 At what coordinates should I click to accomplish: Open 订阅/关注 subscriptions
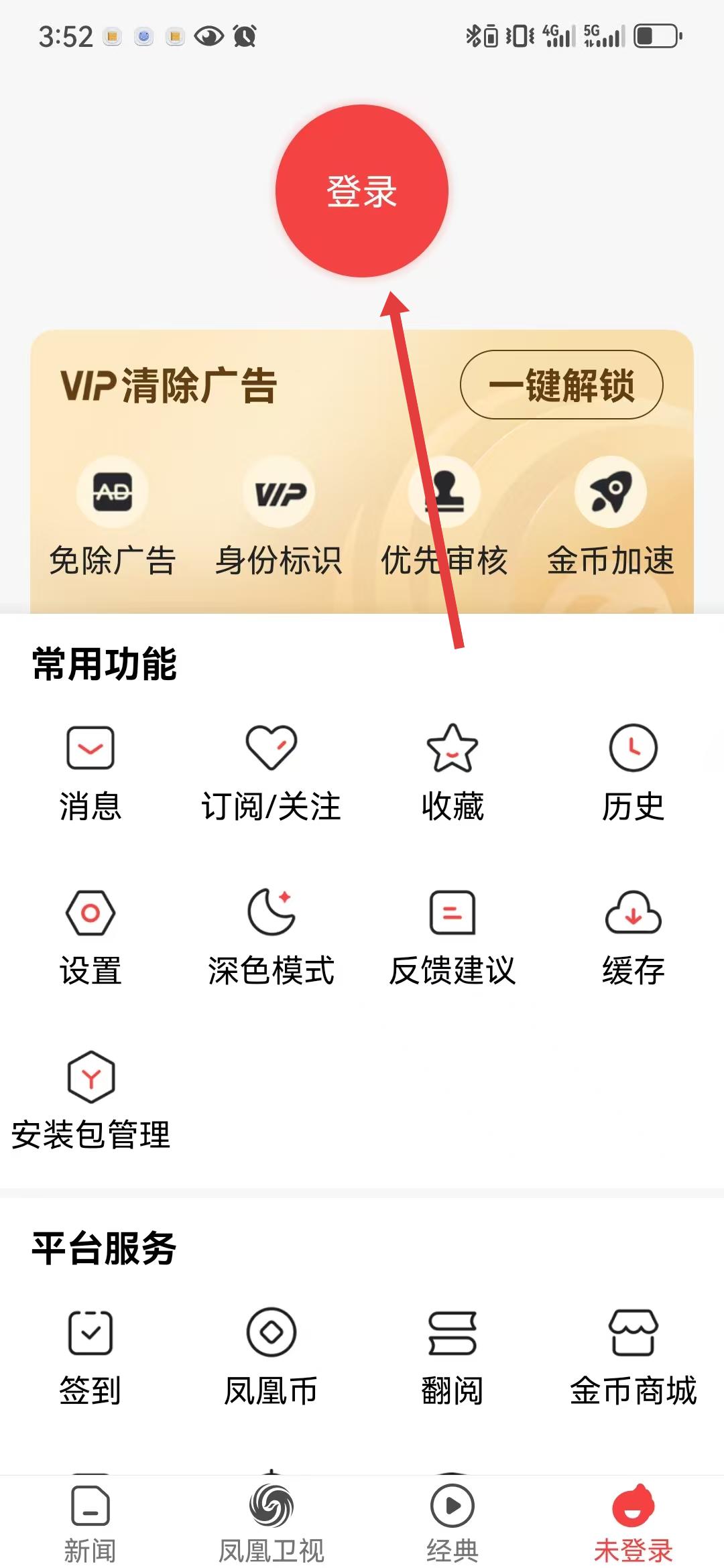click(x=271, y=772)
